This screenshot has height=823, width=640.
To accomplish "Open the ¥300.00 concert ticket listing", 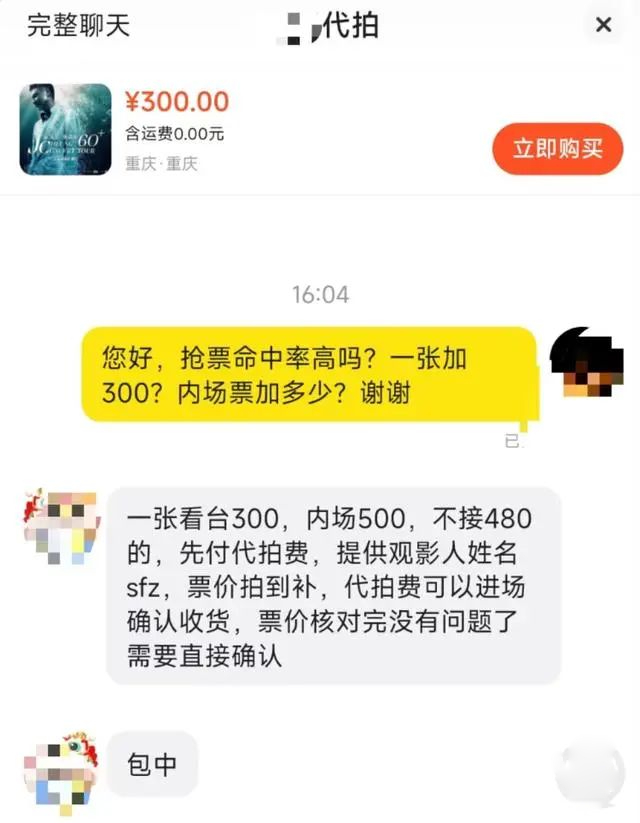I will pyautogui.click(x=66, y=130).
